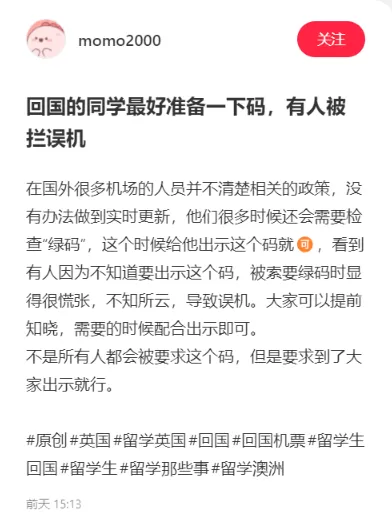The image size is (392, 530).
Task: Open the #留学澳洲 hashtag
Action: 248,469
